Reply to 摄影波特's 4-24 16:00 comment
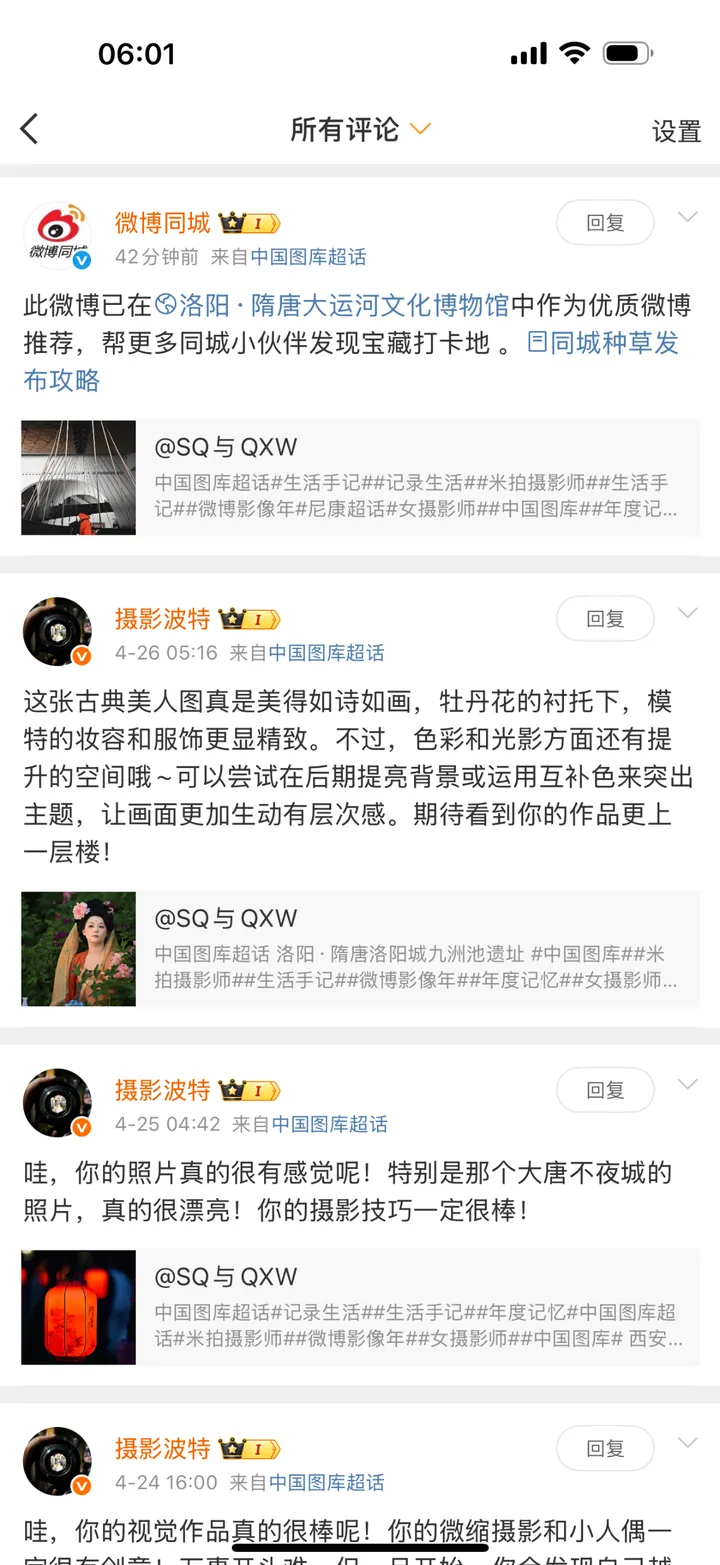The height and width of the screenshot is (1565, 720). pos(605,1448)
